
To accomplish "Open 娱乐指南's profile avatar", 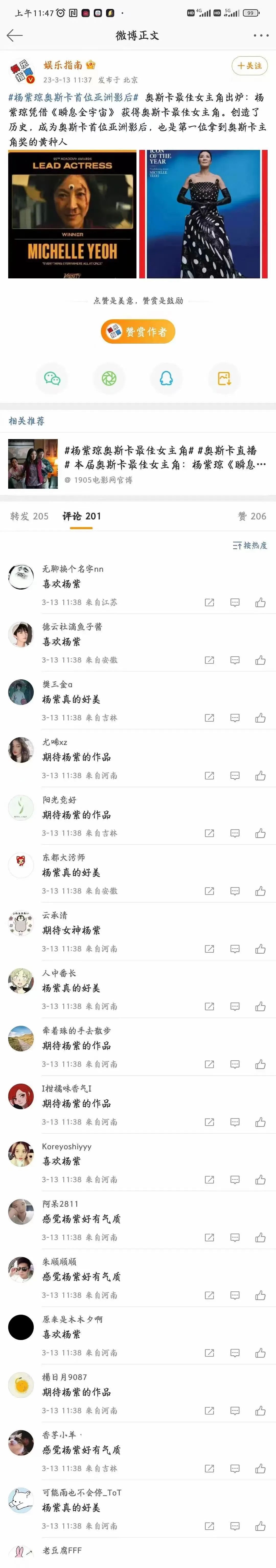I will (x=22, y=71).
